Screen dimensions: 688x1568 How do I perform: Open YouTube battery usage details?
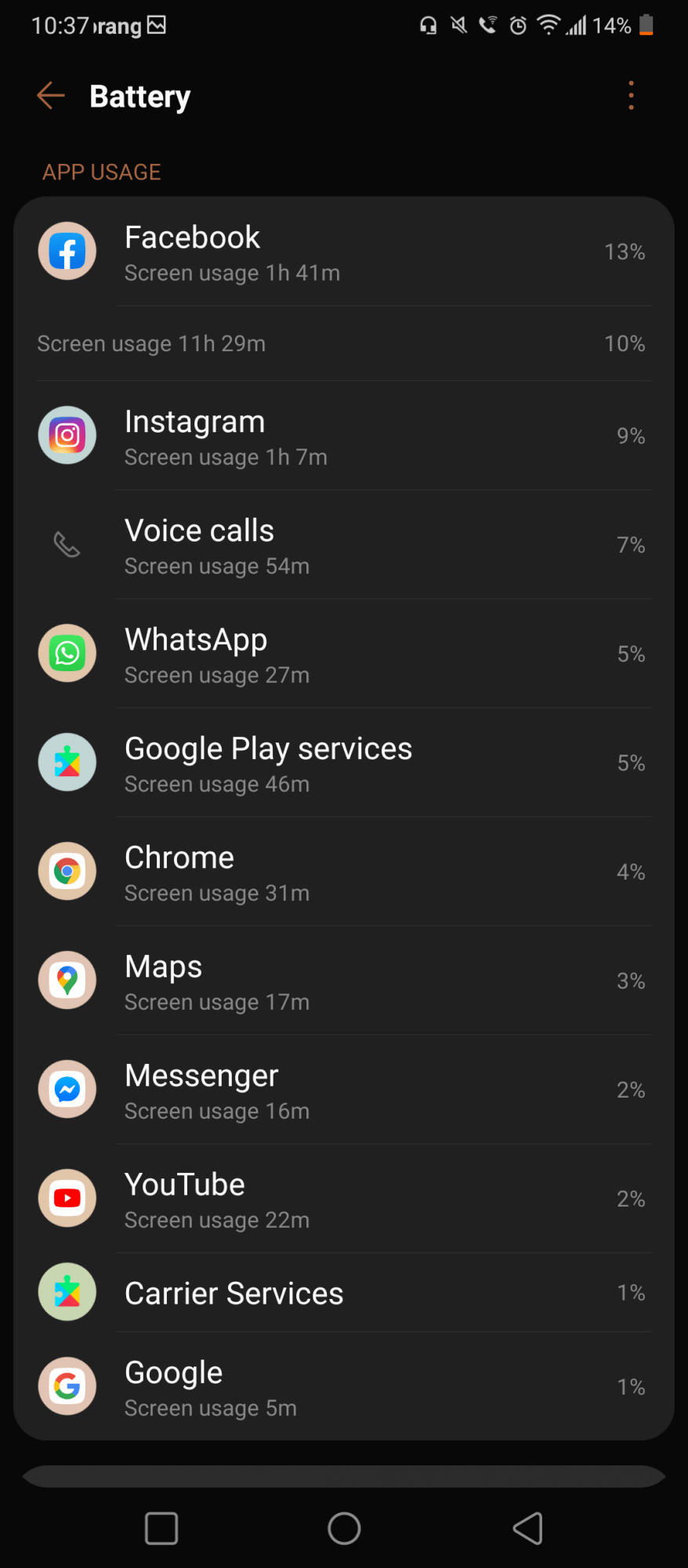point(343,1199)
